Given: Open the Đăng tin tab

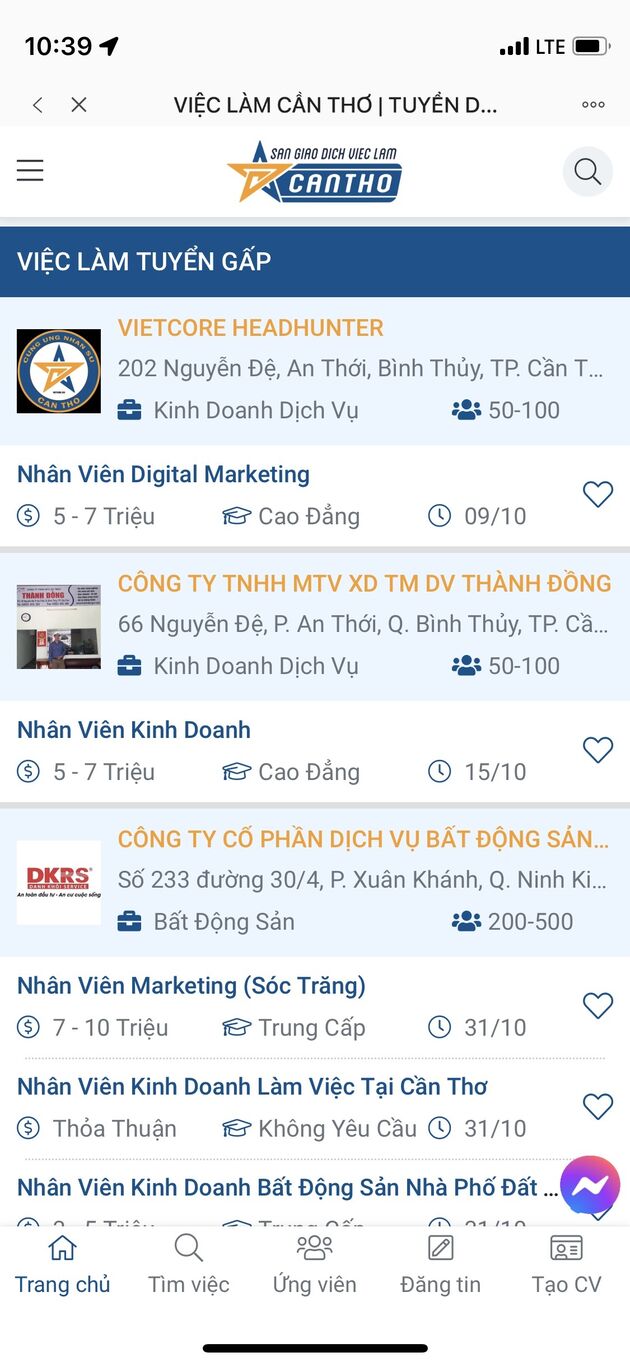Looking at the screenshot, I should tap(440, 1265).
